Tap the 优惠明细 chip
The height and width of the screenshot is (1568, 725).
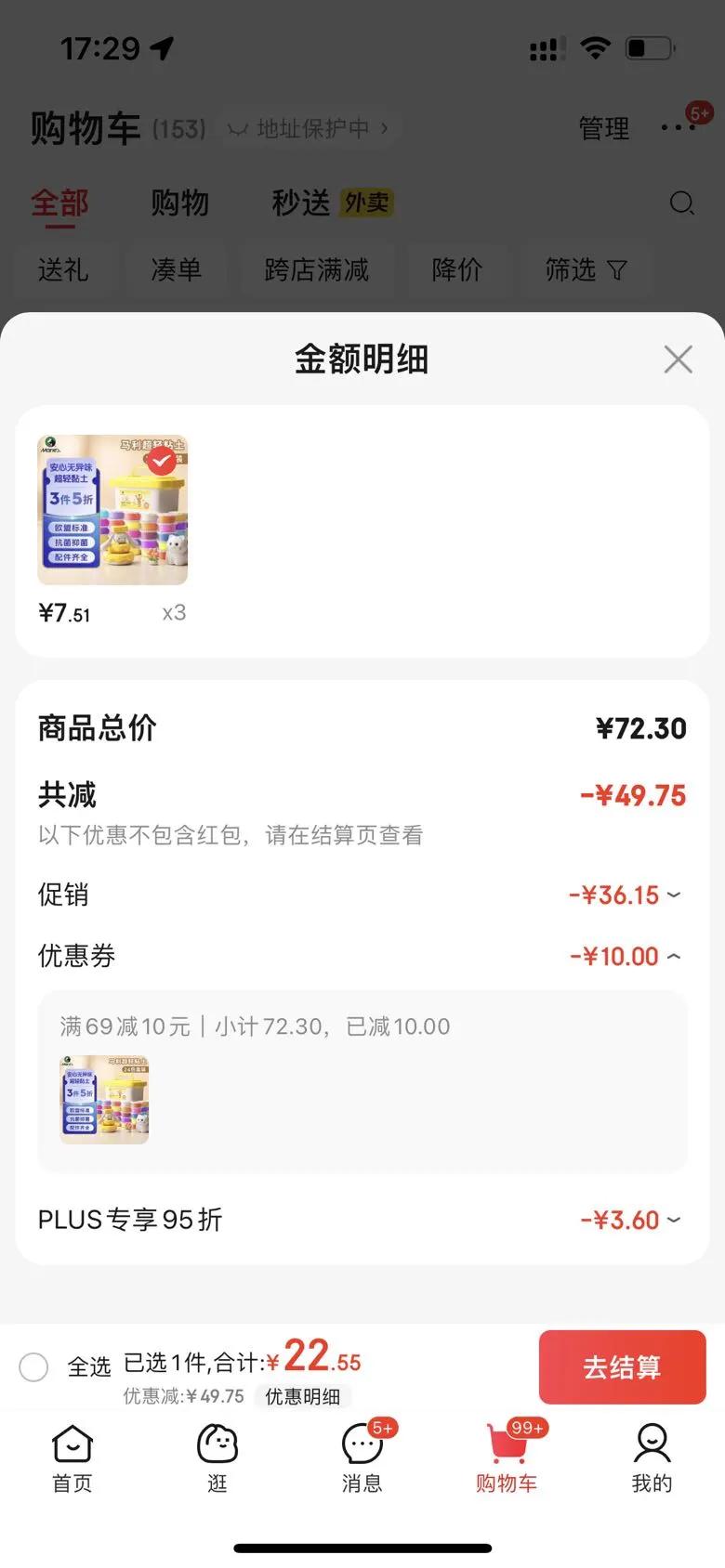(302, 1396)
